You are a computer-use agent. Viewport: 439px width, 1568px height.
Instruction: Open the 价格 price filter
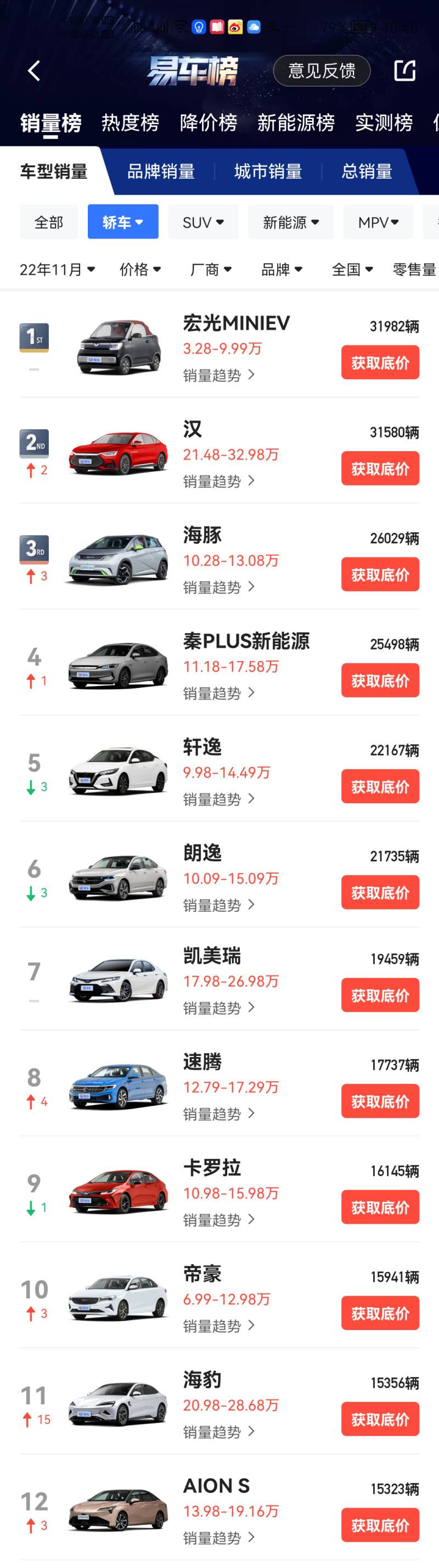[140, 269]
